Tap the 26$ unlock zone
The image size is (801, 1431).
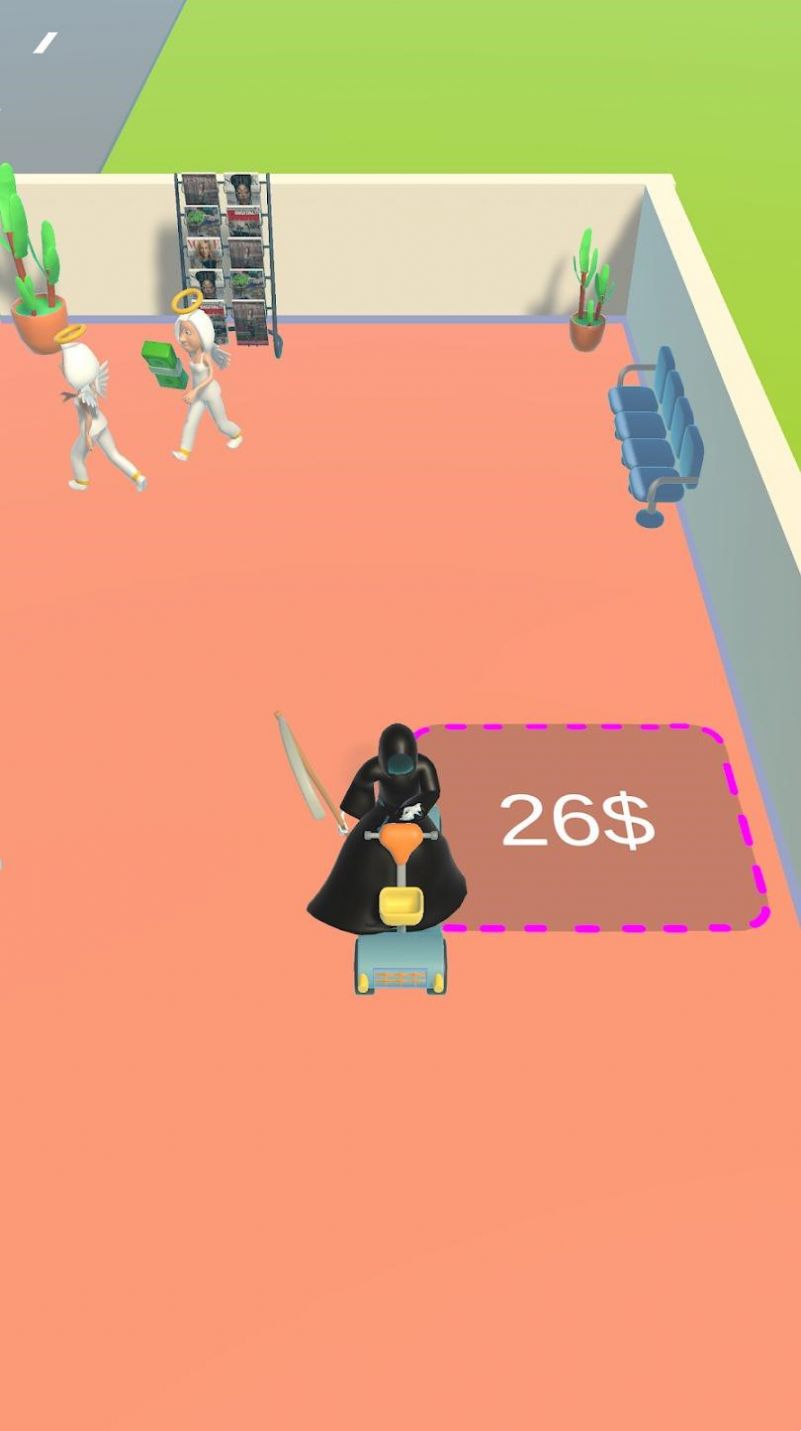(x=590, y=825)
